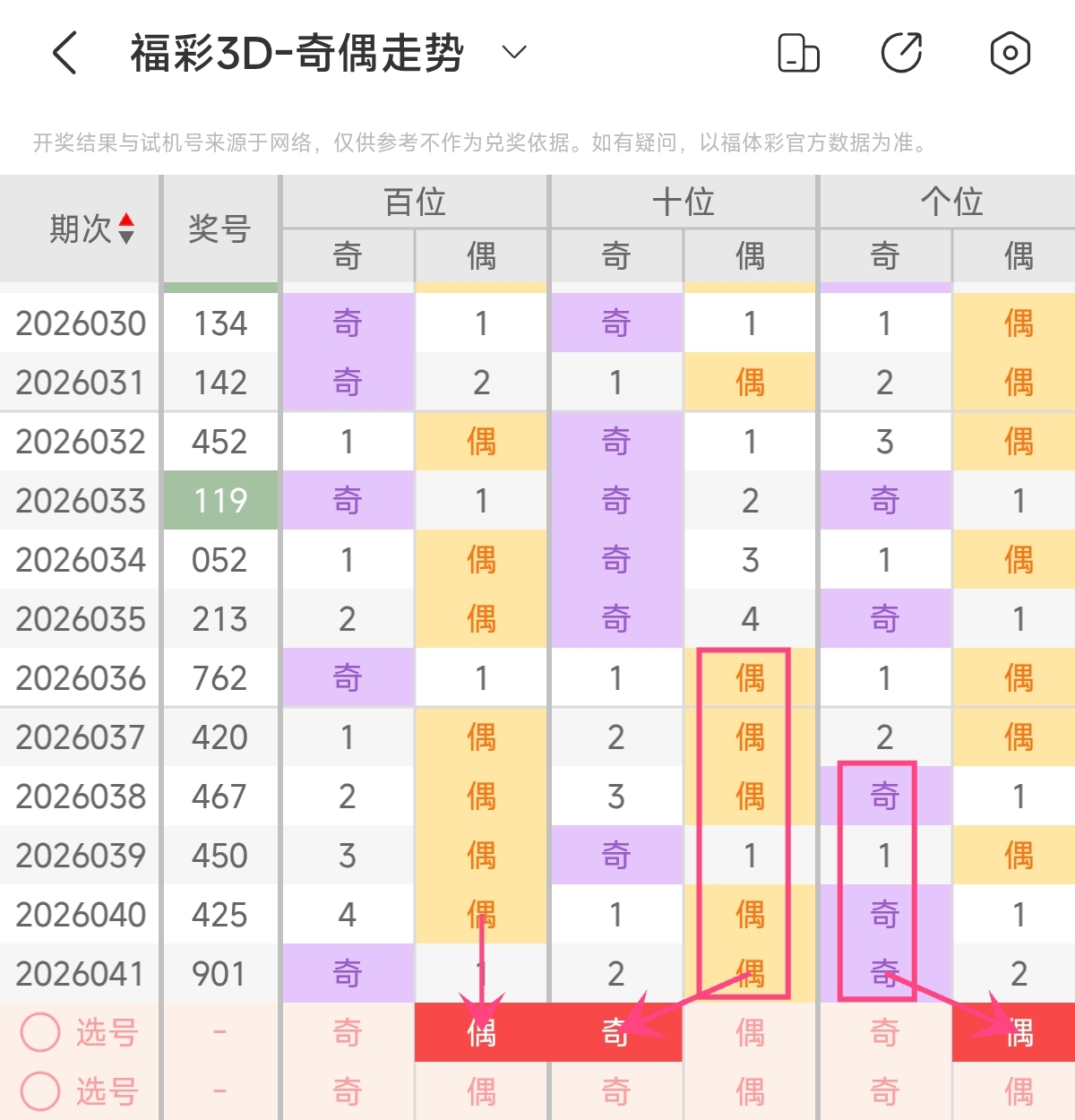
Task: Deselect the red highlighted 奇 under 十位
Action: (615, 1032)
